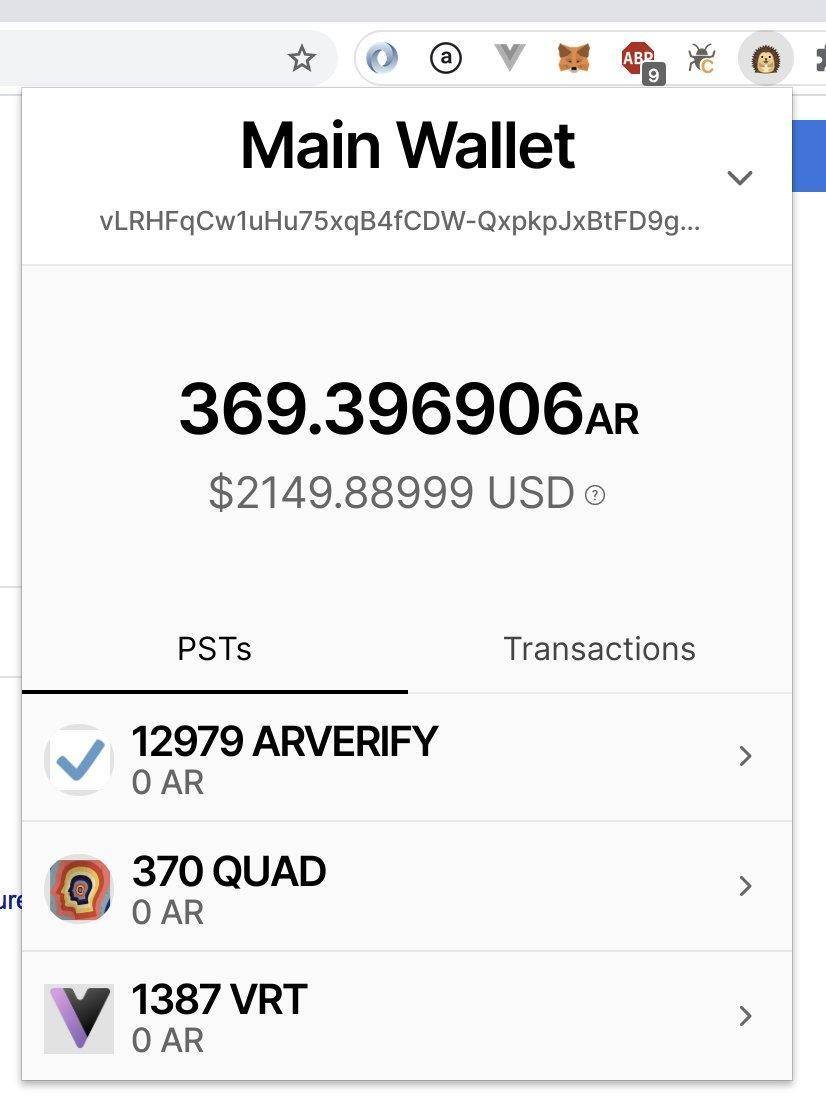Open the circled-a extension
Image resolution: width=826 pixels, height=1108 pixels.
point(445,57)
